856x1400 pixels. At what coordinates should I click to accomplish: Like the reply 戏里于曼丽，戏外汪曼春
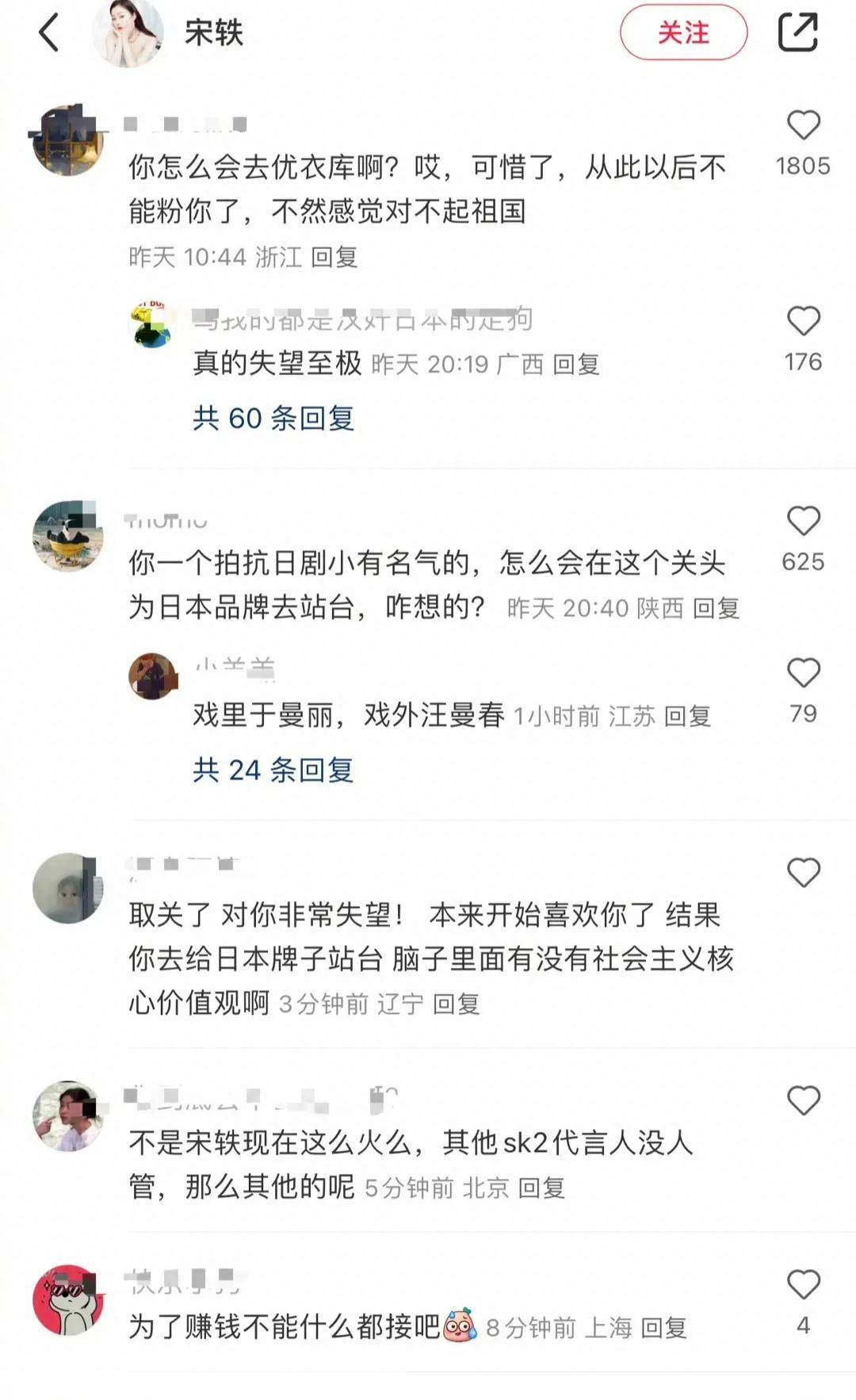[803, 673]
